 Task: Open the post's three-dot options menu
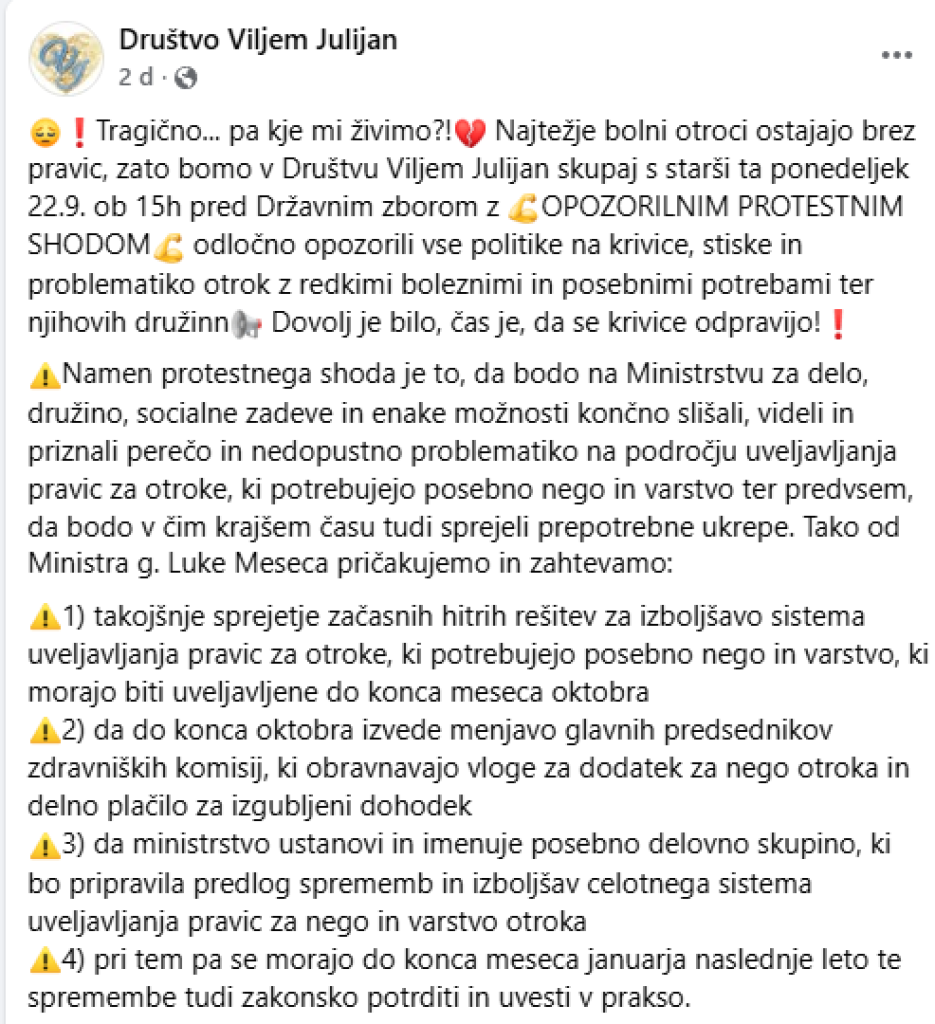896,56
